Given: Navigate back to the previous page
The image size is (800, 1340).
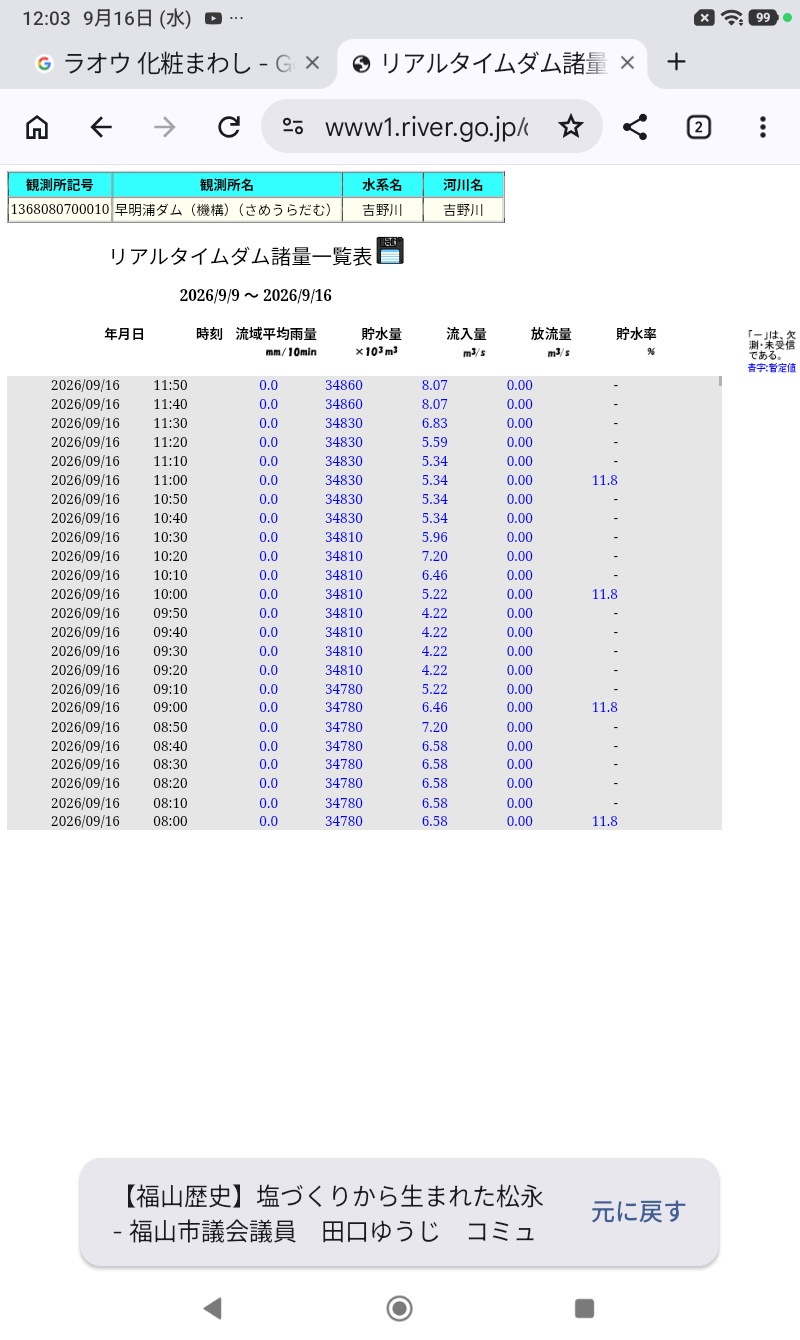Looking at the screenshot, I should 101,127.
